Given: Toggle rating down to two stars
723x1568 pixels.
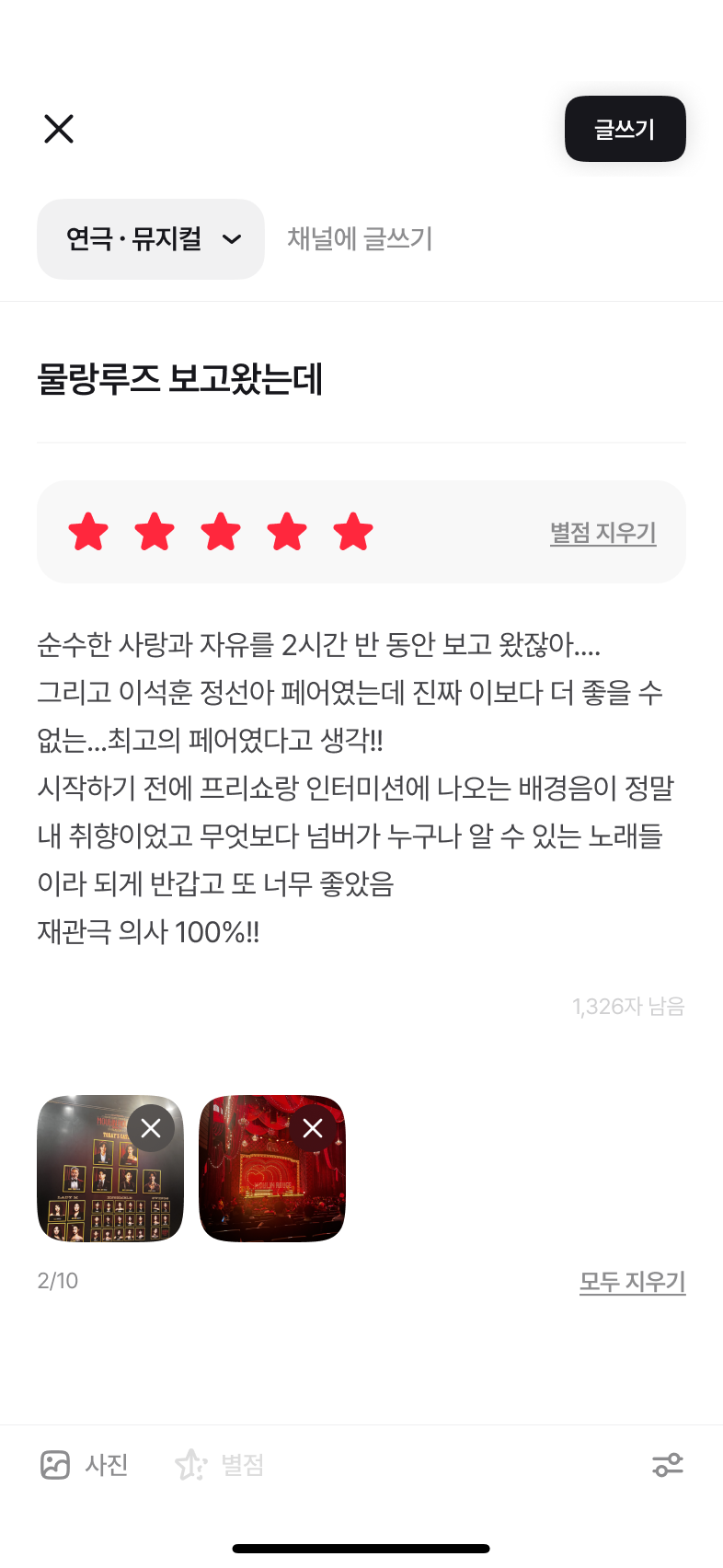Looking at the screenshot, I should click(155, 532).
